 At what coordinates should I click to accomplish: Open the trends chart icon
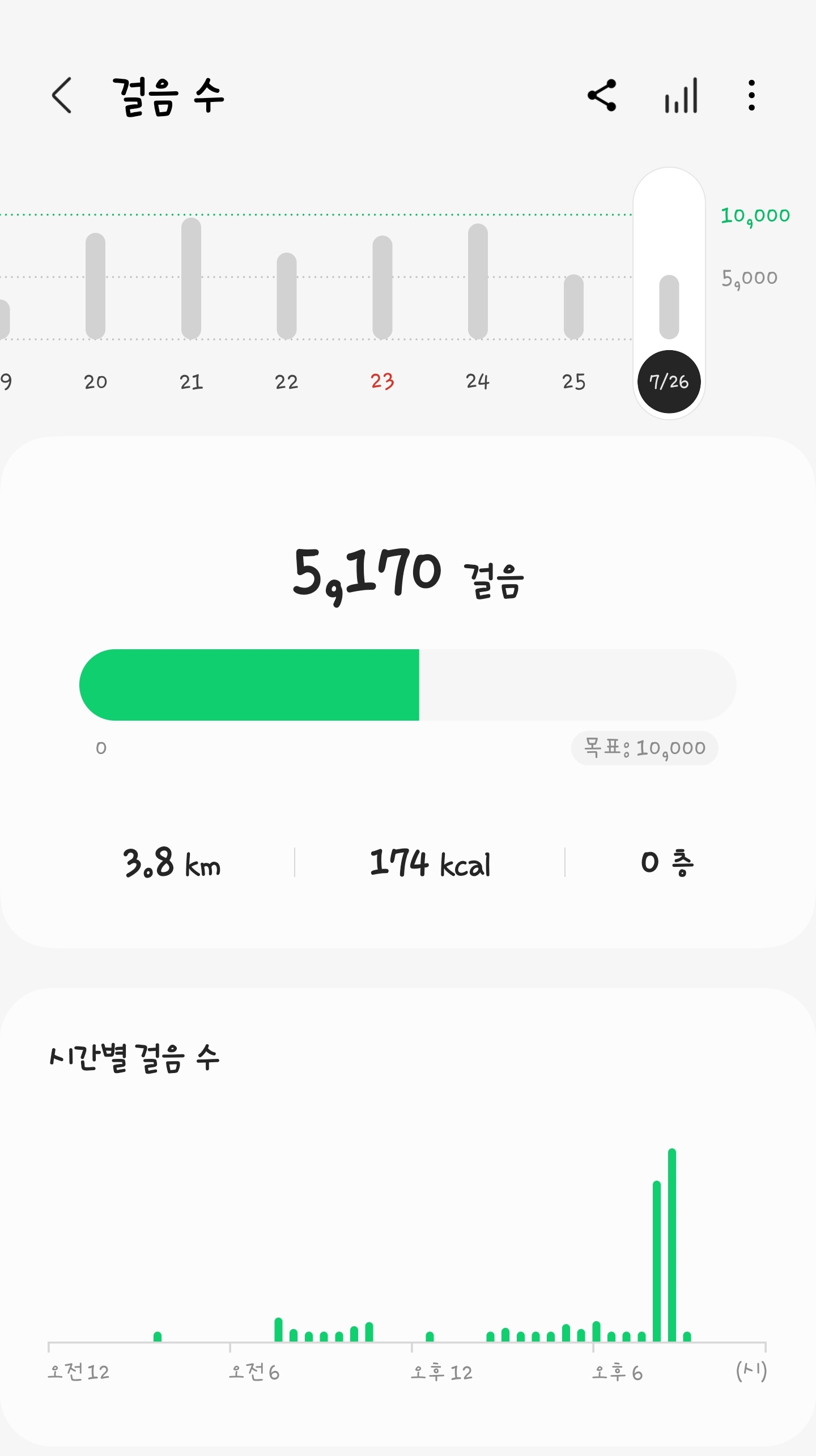click(x=681, y=96)
